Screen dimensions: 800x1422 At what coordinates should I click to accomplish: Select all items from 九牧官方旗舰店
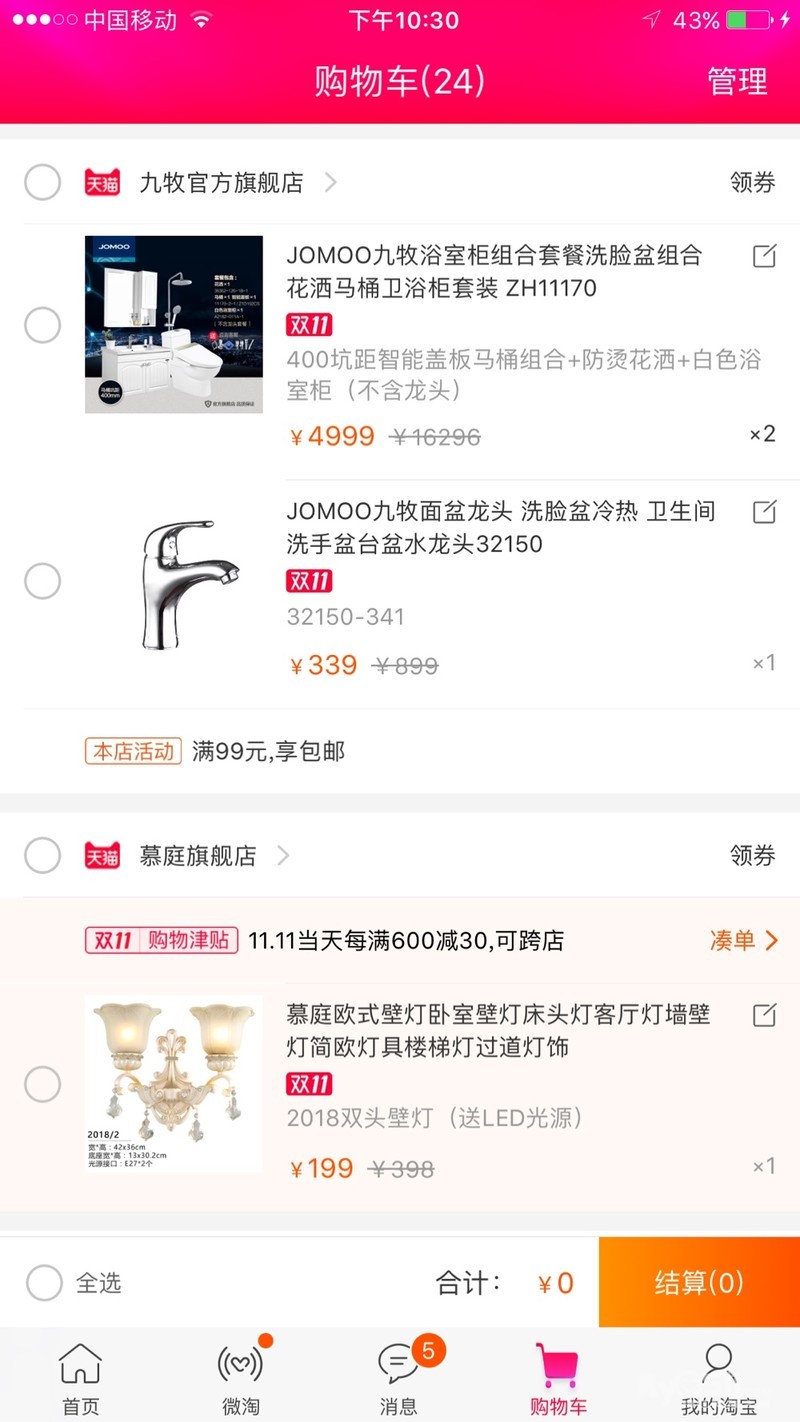[x=43, y=183]
